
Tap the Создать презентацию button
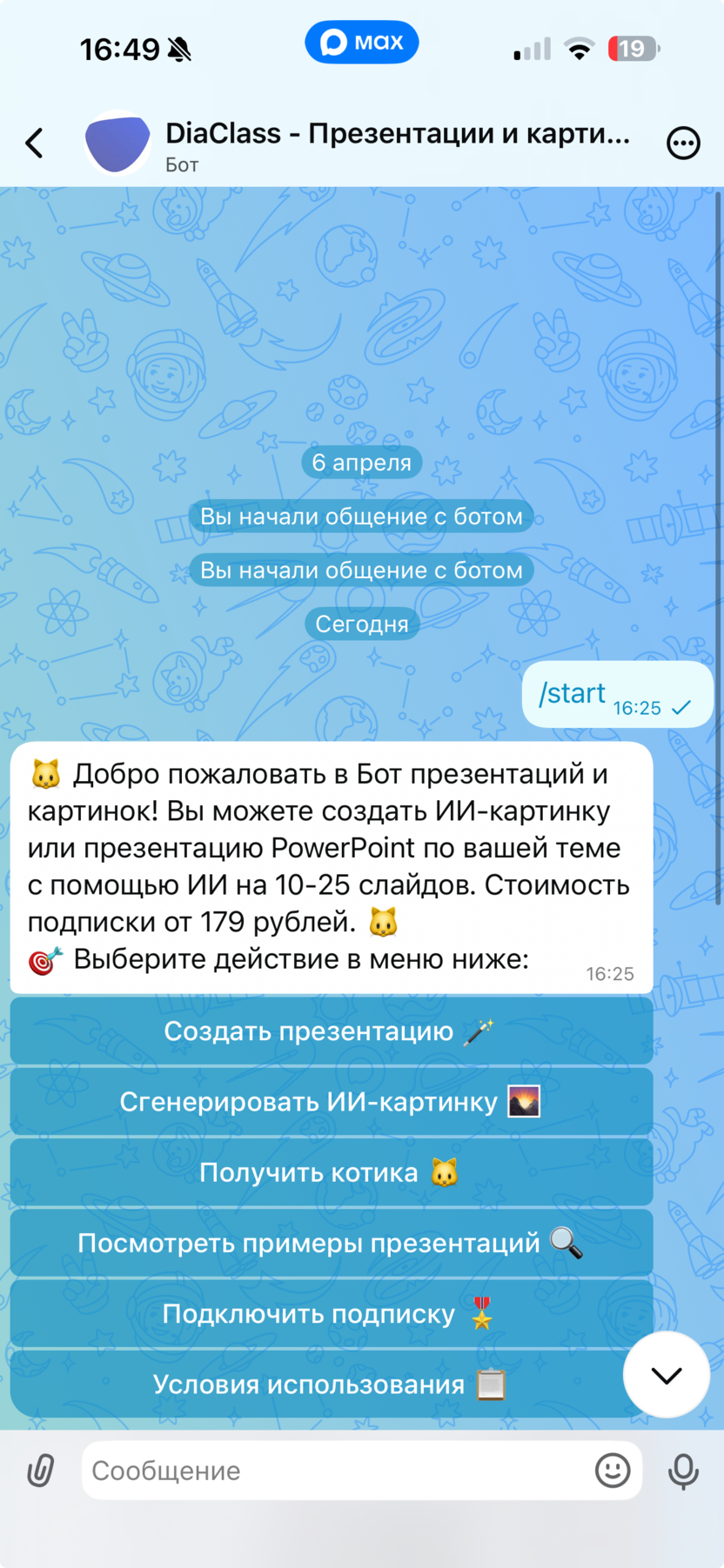(x=331, y=1031)
